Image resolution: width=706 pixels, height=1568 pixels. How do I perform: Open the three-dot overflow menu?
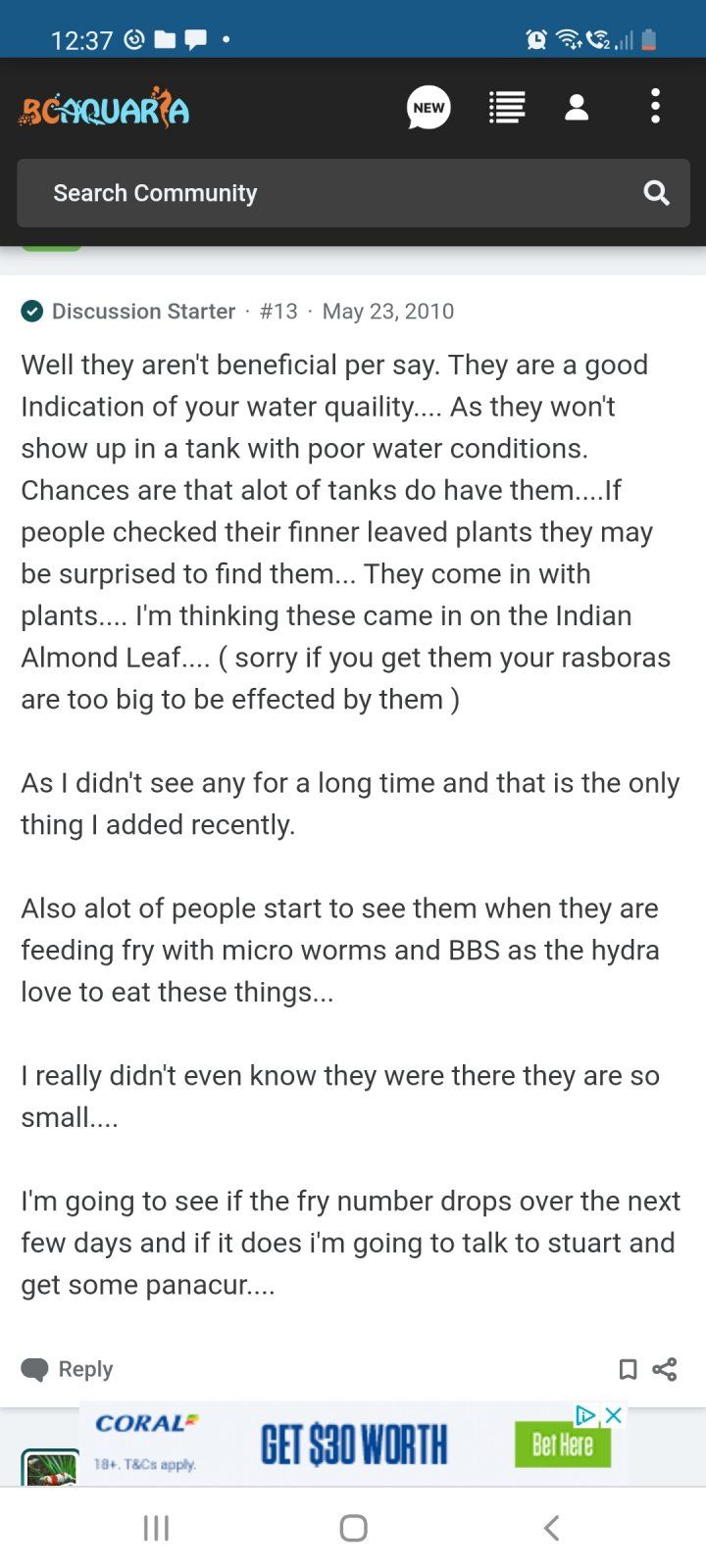(x=655, y=107)
